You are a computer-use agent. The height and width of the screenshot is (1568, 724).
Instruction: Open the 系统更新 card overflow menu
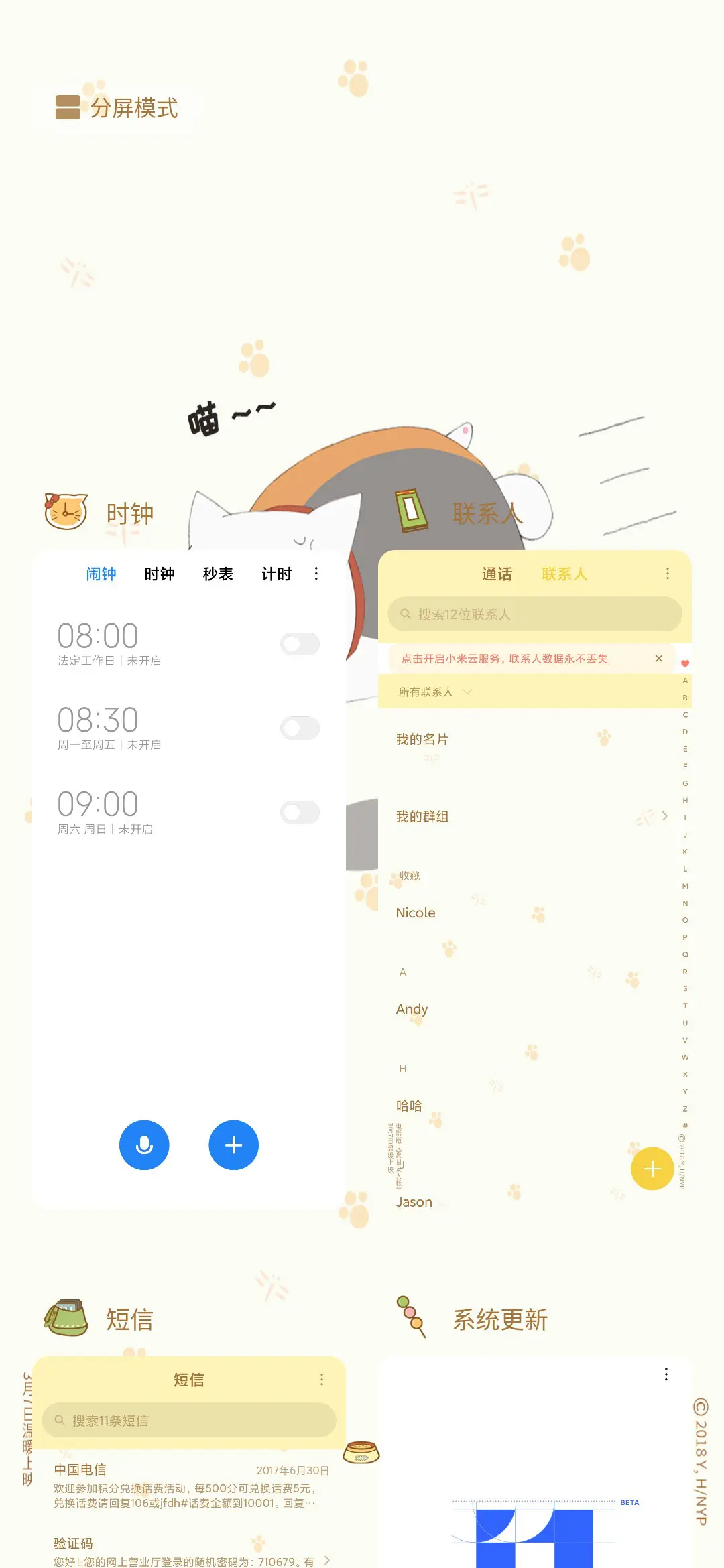click(x=666, y=1374)
